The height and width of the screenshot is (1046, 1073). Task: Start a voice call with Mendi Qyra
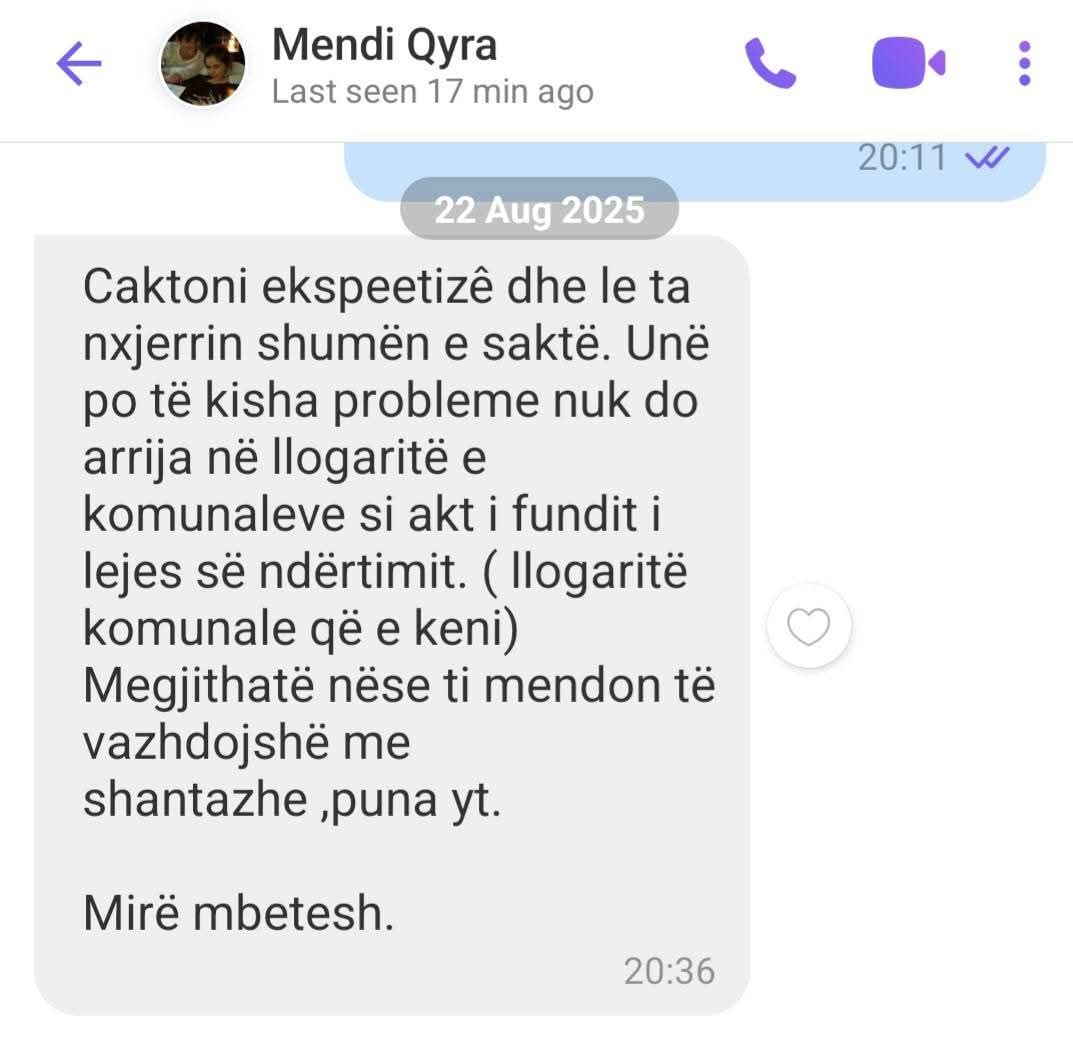[x=770, y=64]
